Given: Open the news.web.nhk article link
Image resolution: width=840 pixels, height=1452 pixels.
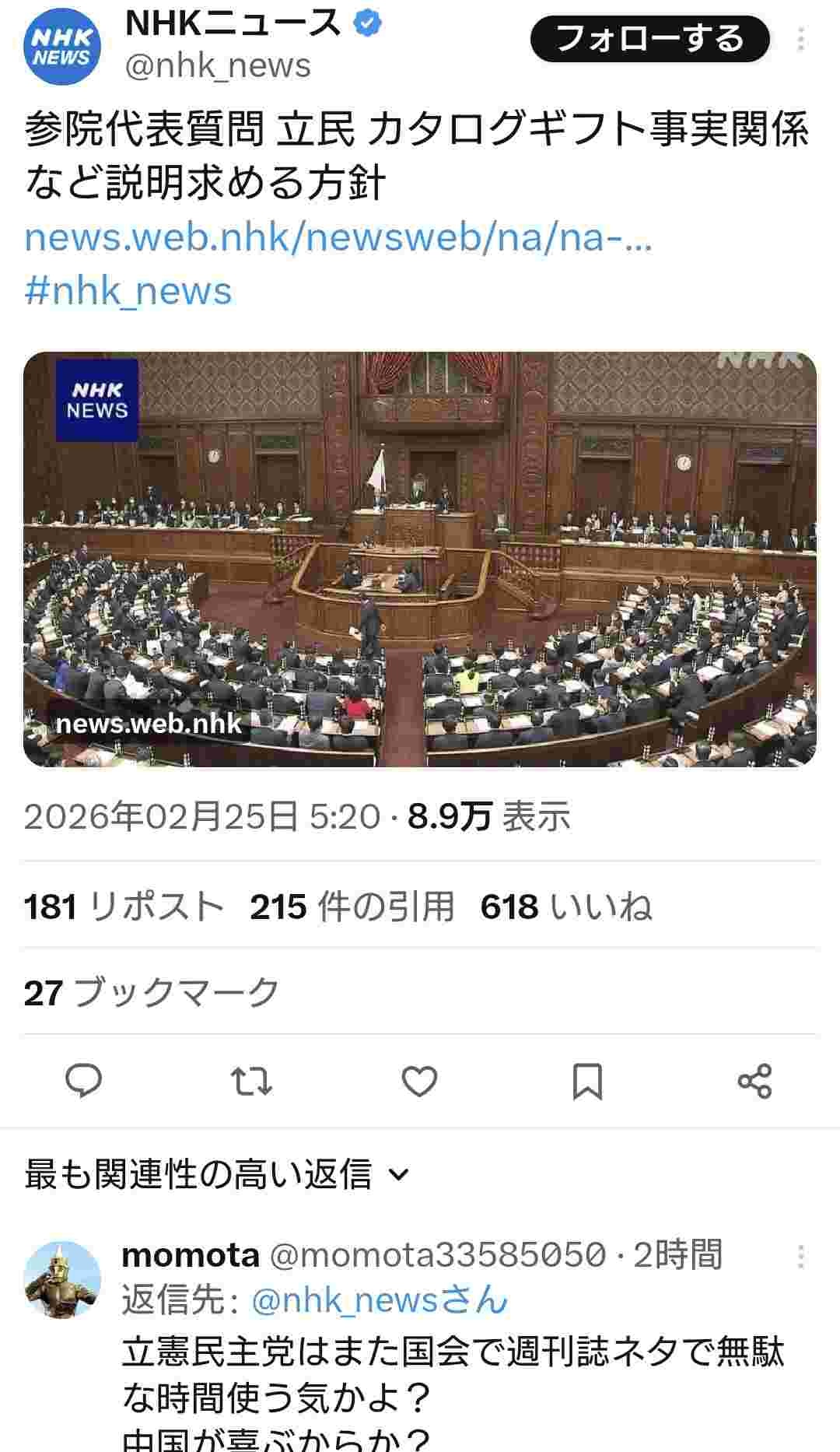Looking at the screenshot, I should (338, 237).
